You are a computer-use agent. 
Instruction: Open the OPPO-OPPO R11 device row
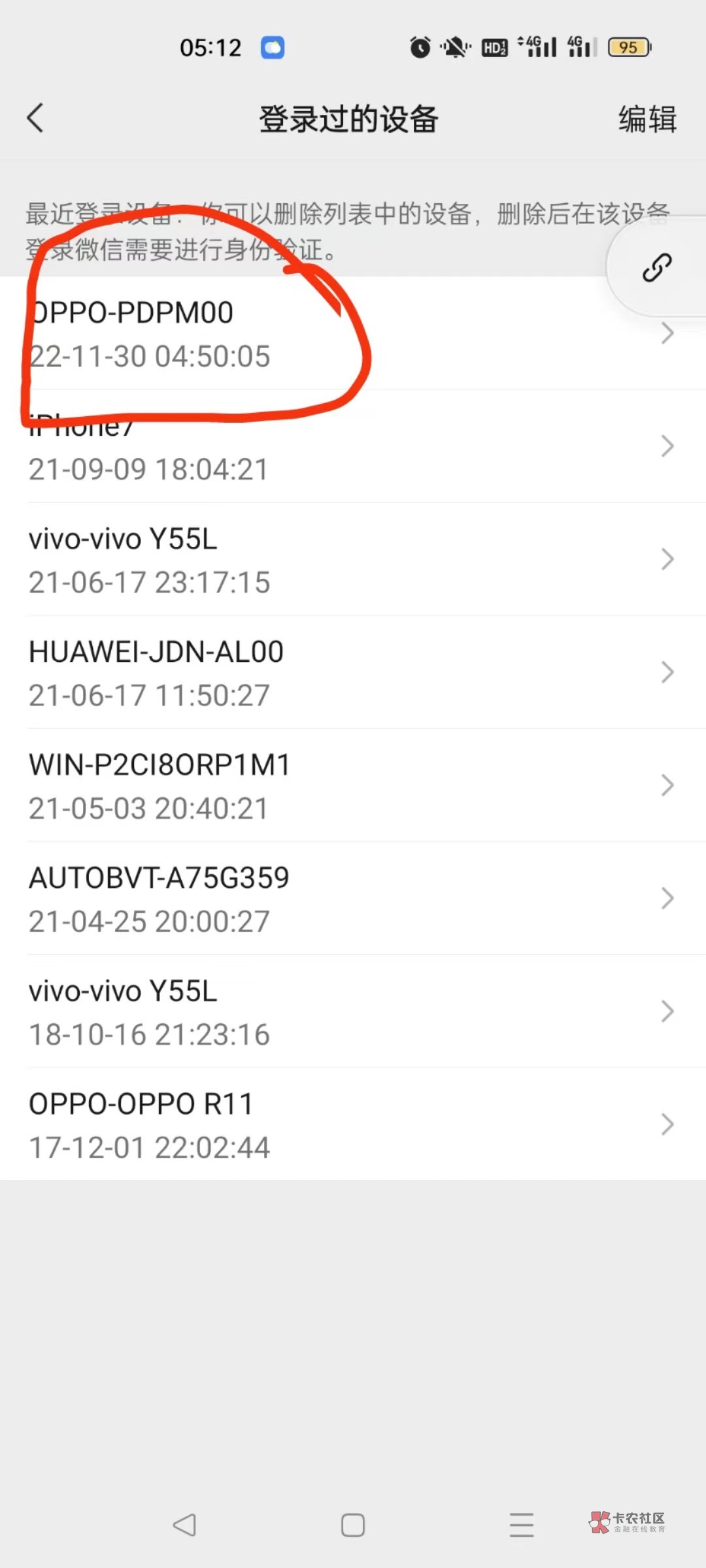353,1124
